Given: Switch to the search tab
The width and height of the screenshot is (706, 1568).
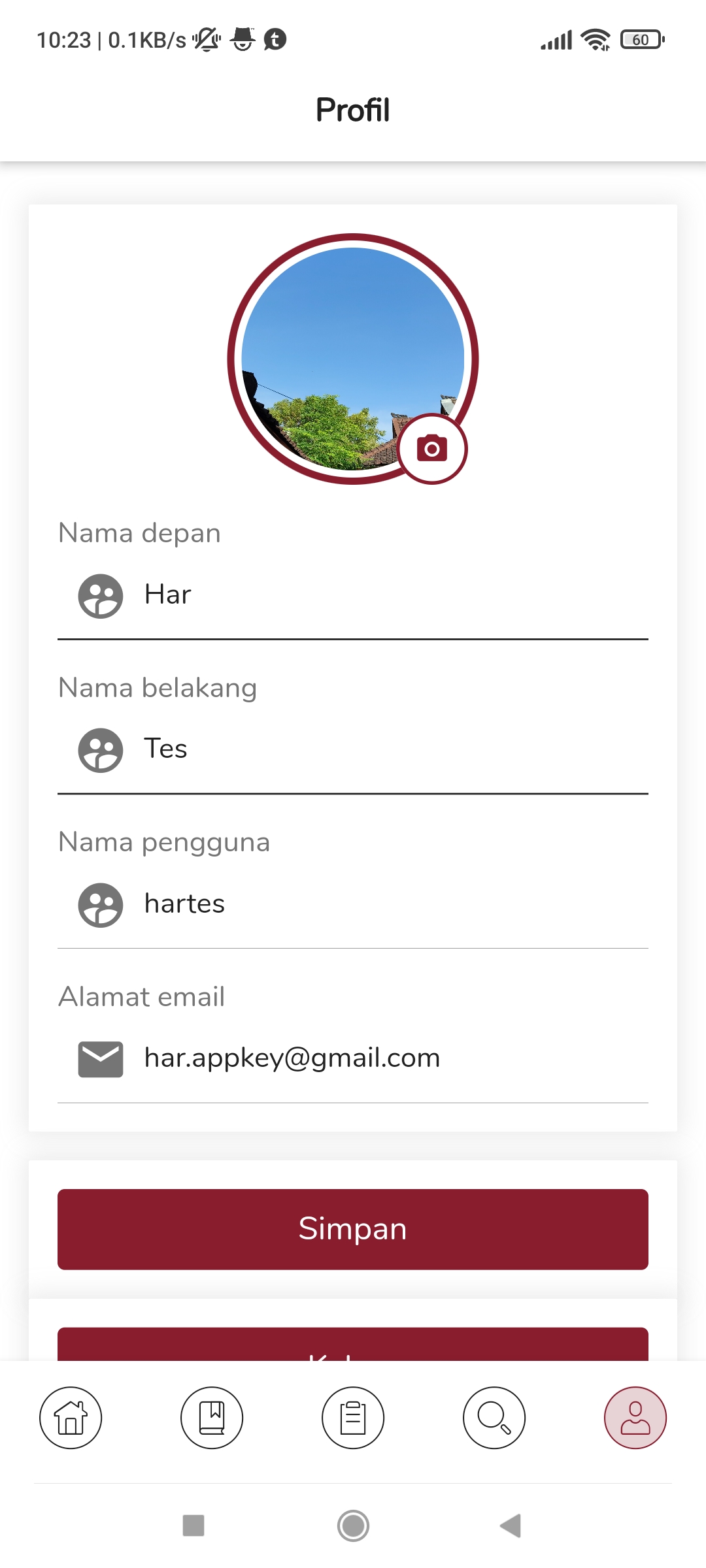Looking at the screenshot, I should click(x=494, y=1418).
